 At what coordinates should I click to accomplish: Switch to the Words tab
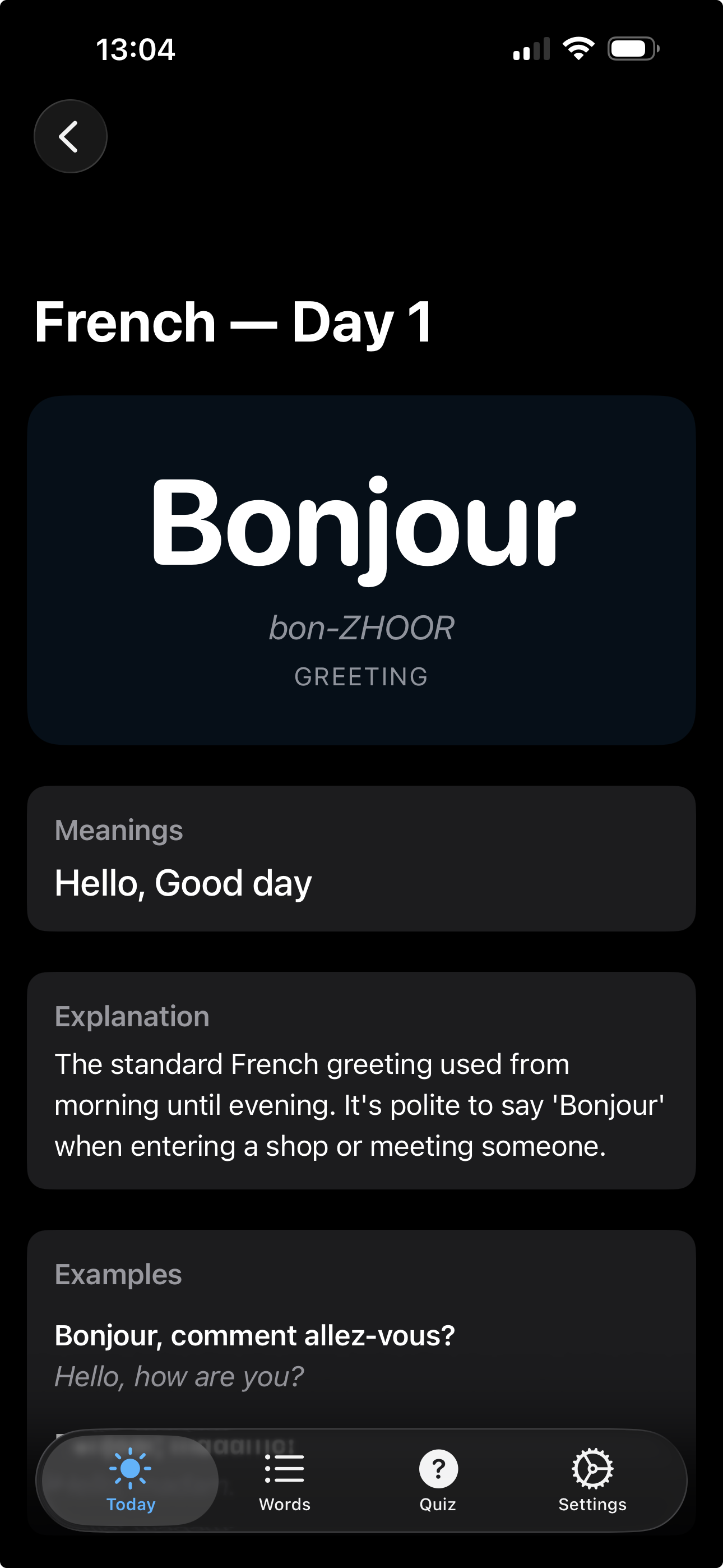(x=284, y=1481)
